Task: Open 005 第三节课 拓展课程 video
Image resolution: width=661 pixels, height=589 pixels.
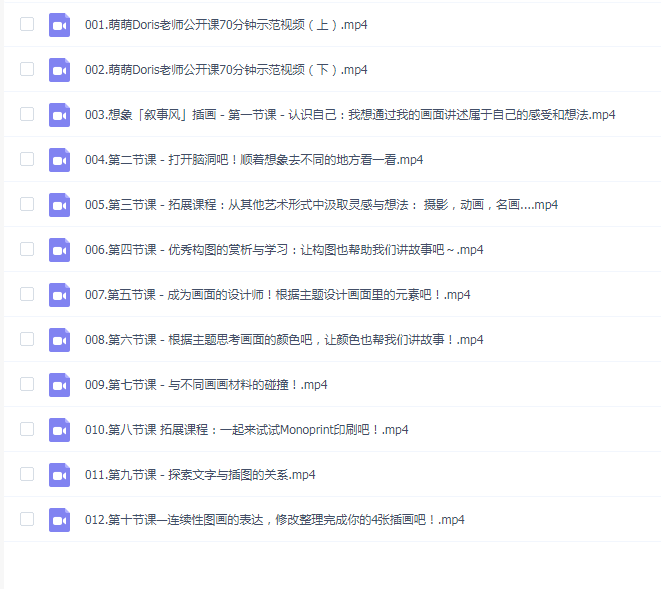Action: (320, 204)
